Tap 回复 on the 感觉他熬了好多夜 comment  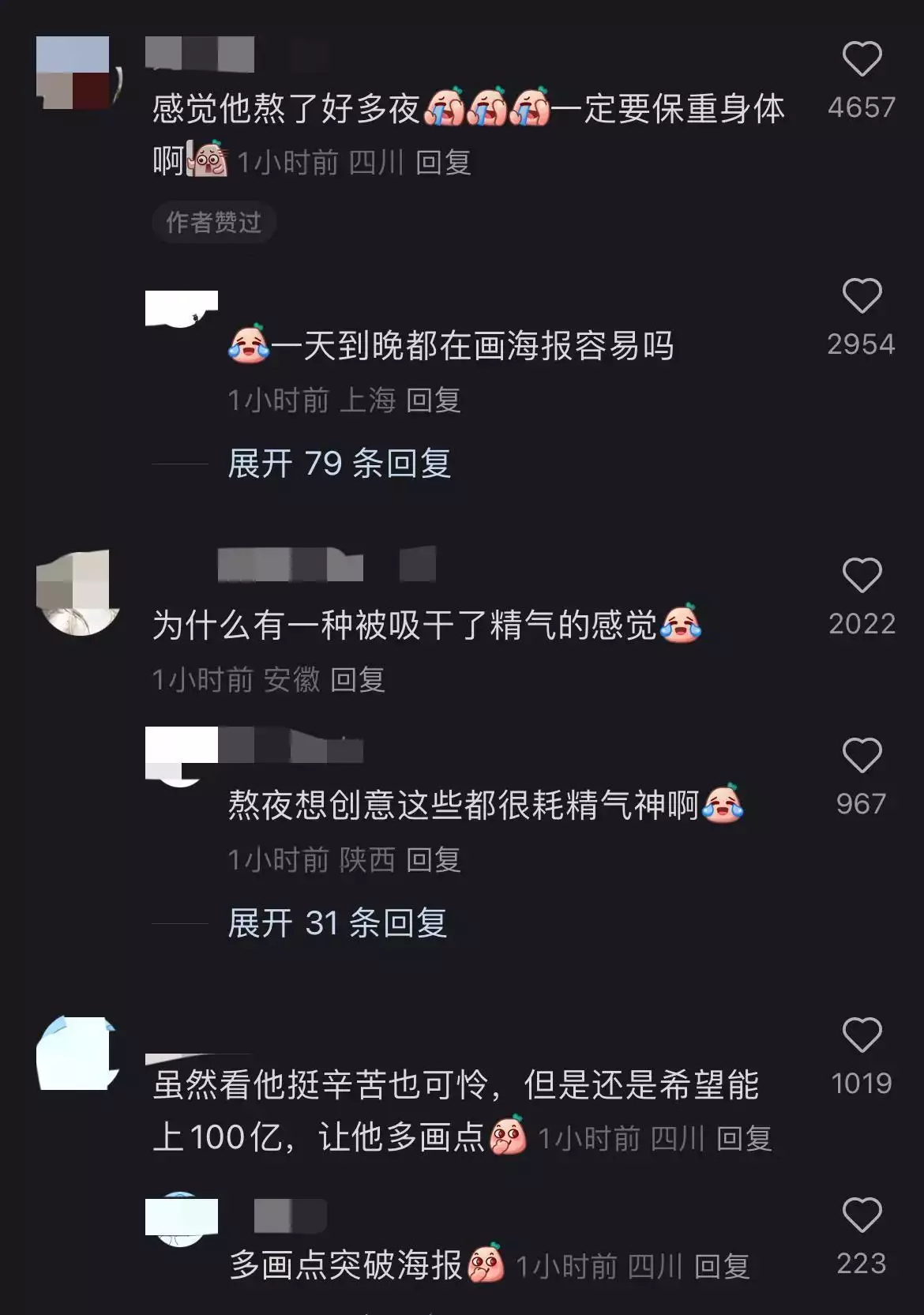[x=443, y=163]
